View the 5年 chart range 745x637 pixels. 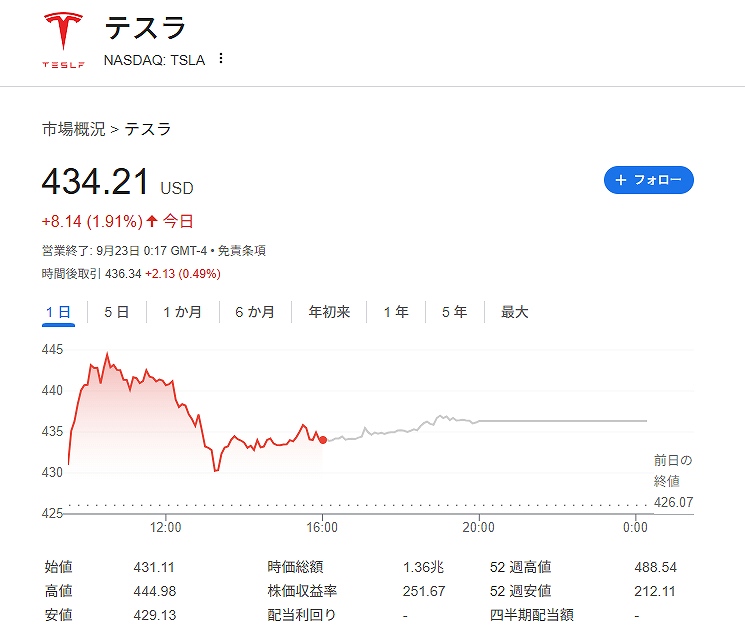pyautogui.click(x=454, y=312)
